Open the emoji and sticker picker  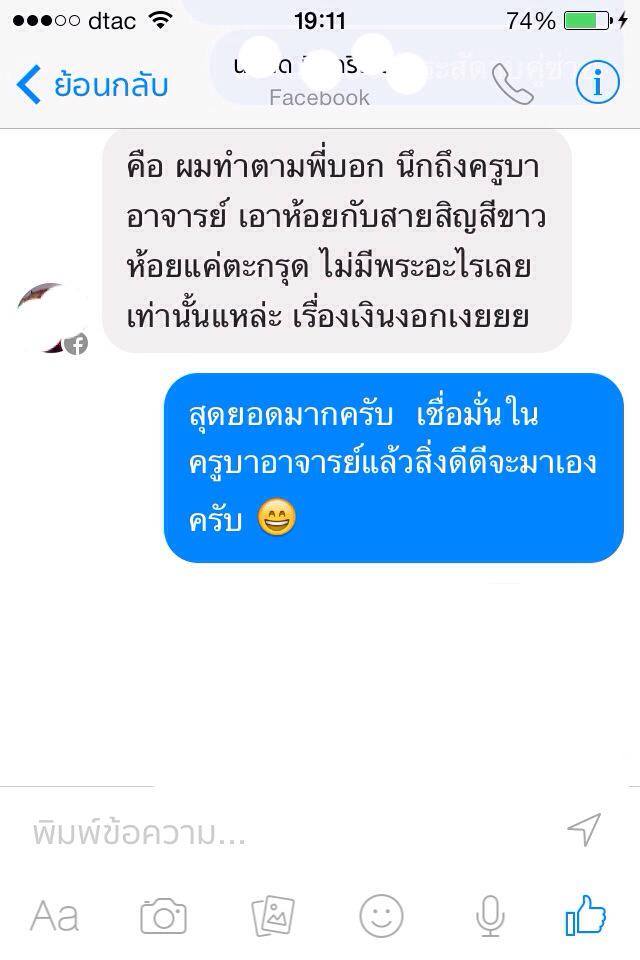[381, 915]
